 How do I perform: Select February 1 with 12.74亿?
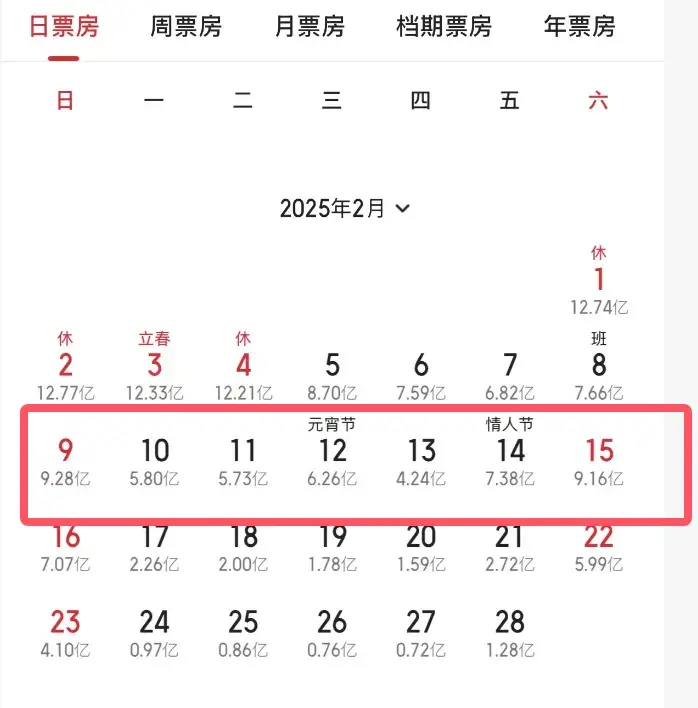click(x=599, y=280)
